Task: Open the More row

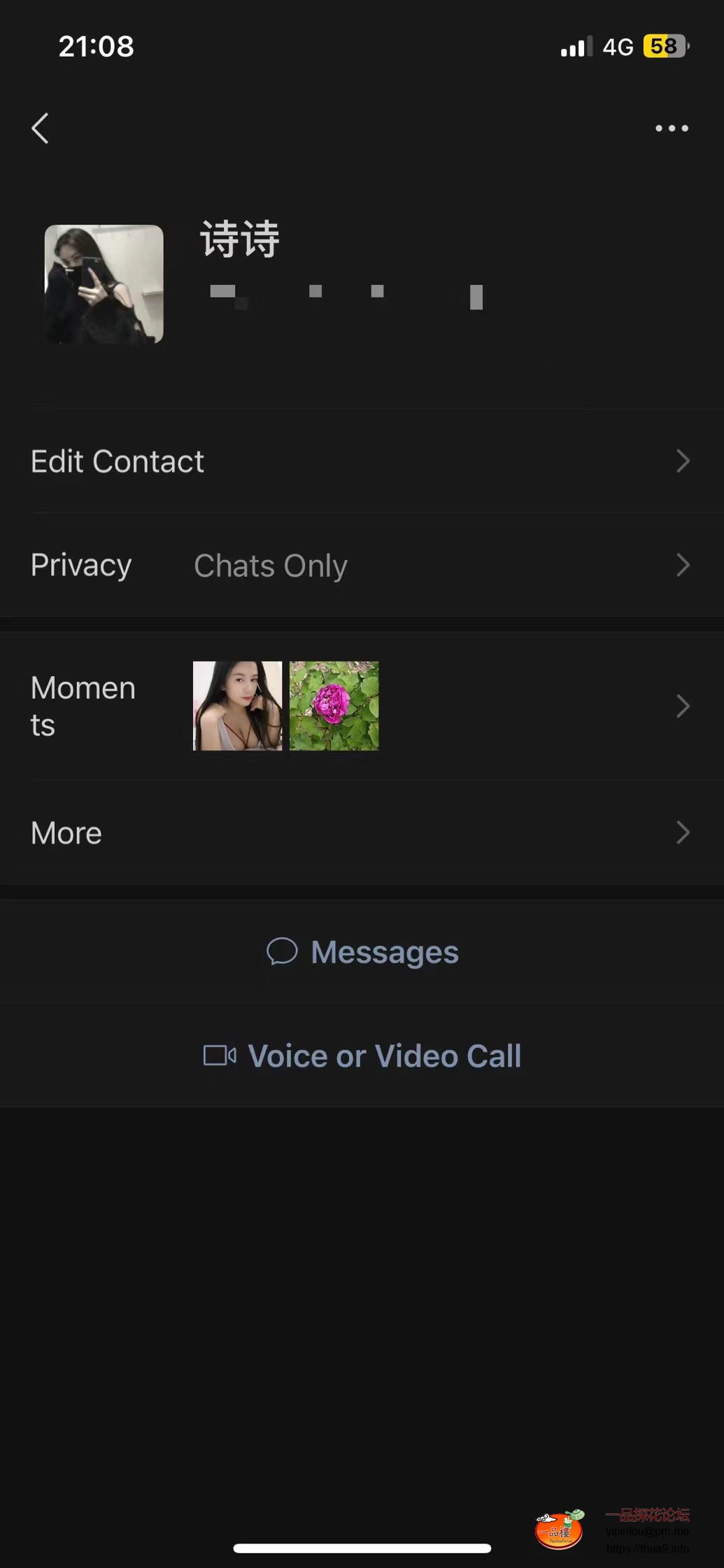Action: pyautogui.click(x=361, y=833)
